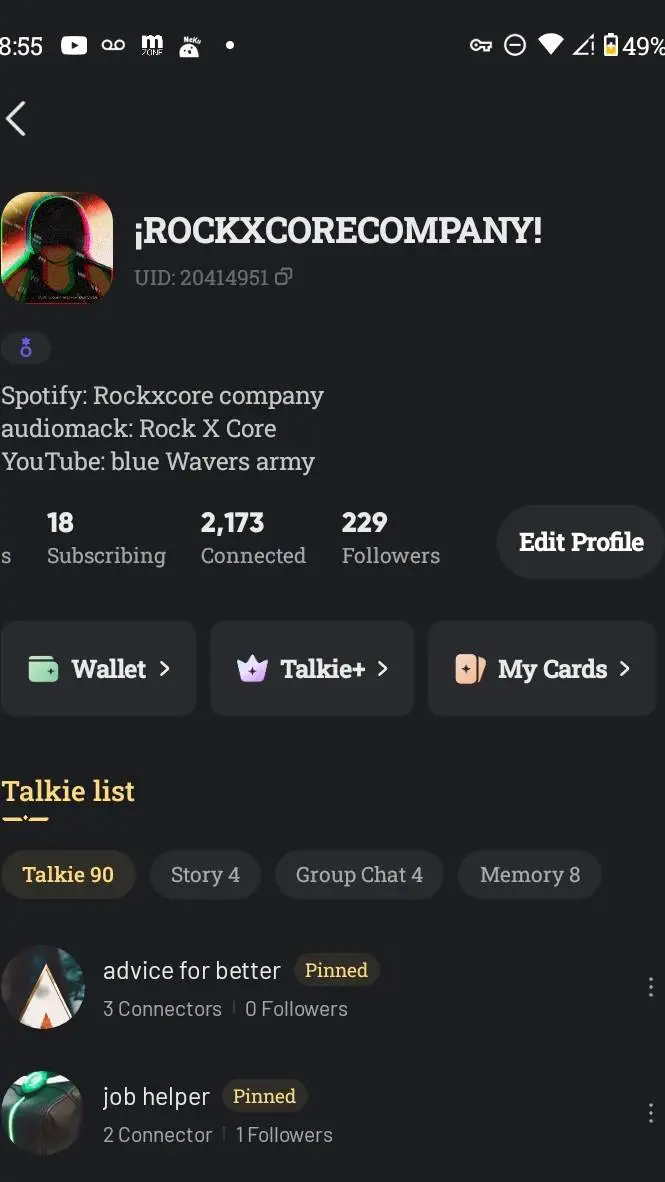Screen dimensions: 665x1182
Task: View the 2,173 Connected list
Action: click(x=253, y=539)
